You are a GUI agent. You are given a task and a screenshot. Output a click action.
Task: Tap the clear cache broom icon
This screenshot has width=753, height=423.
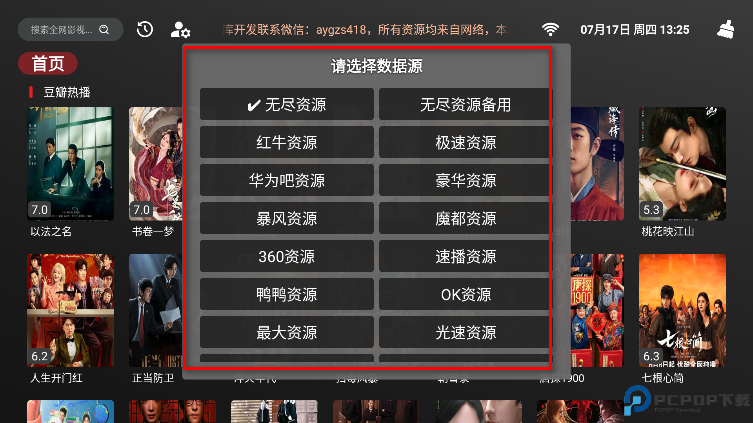[726, 30]
